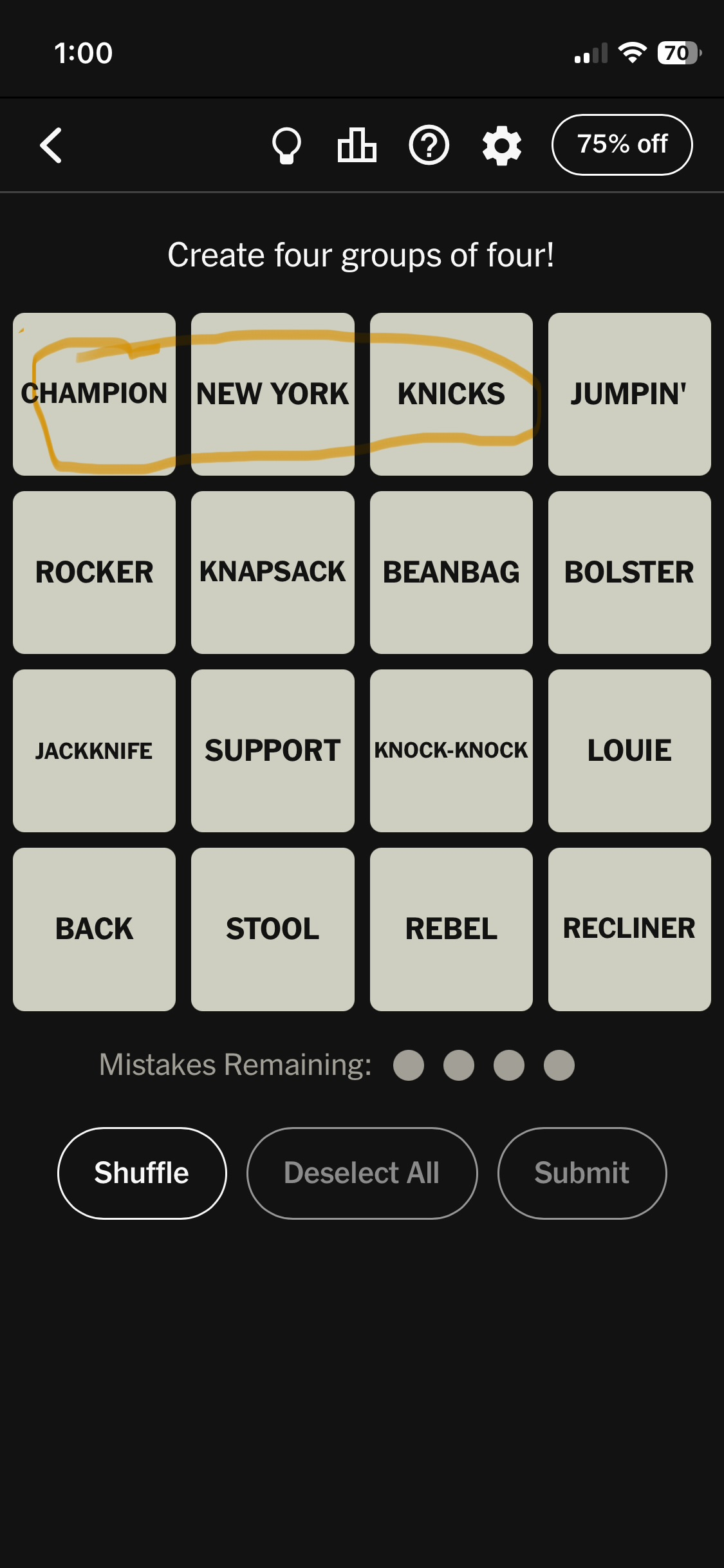Tap the RECLINER tile
724x1568 pixels.
click(x=629, y=929)
